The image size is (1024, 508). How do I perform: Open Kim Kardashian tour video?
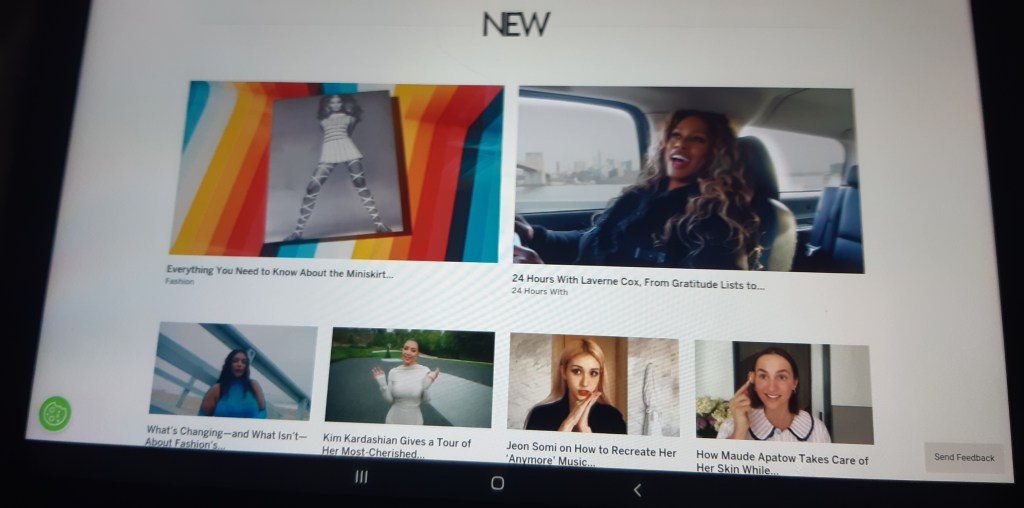click(410, 377)
